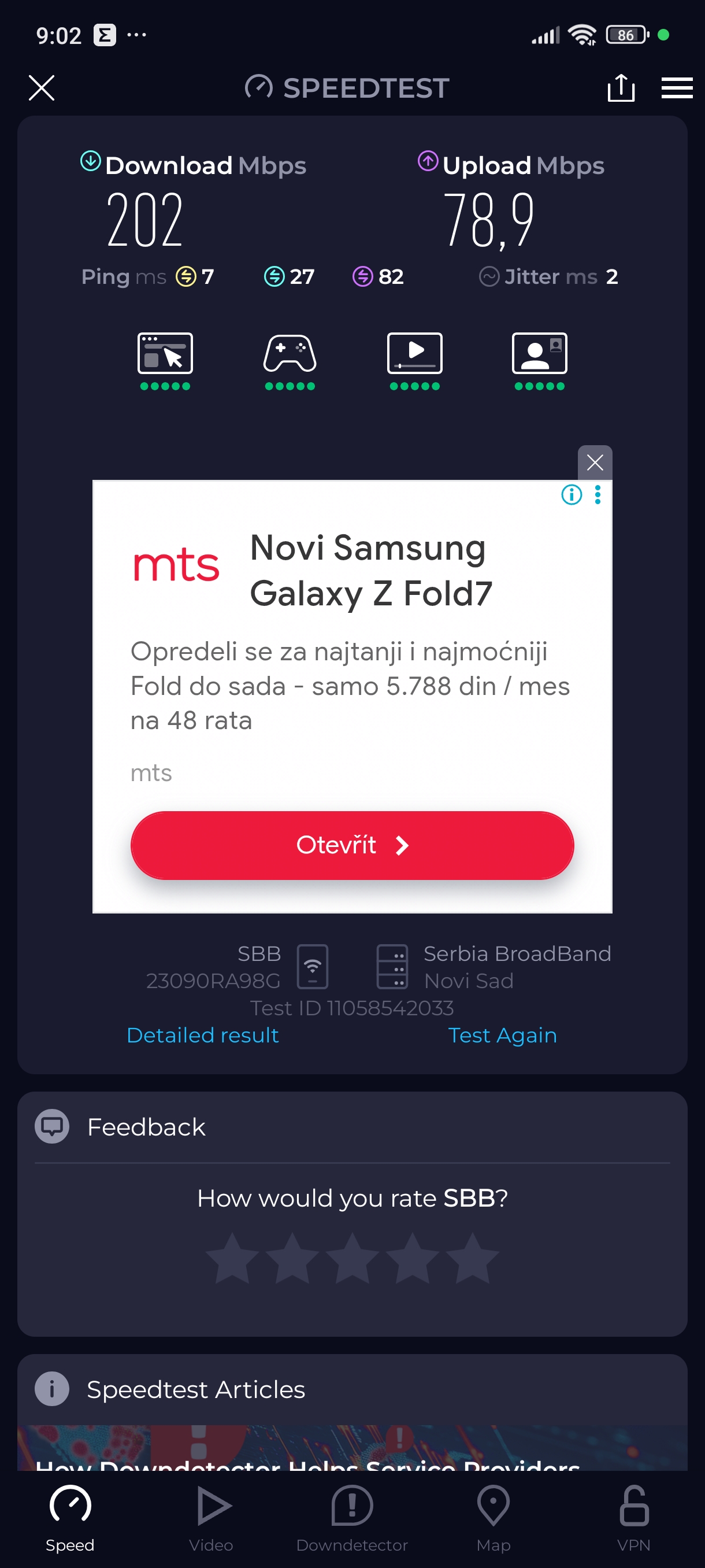Viewport: 705px width, 1568px height.
Task: Open the hamburger menu
Action: click(x=677, y=88)
